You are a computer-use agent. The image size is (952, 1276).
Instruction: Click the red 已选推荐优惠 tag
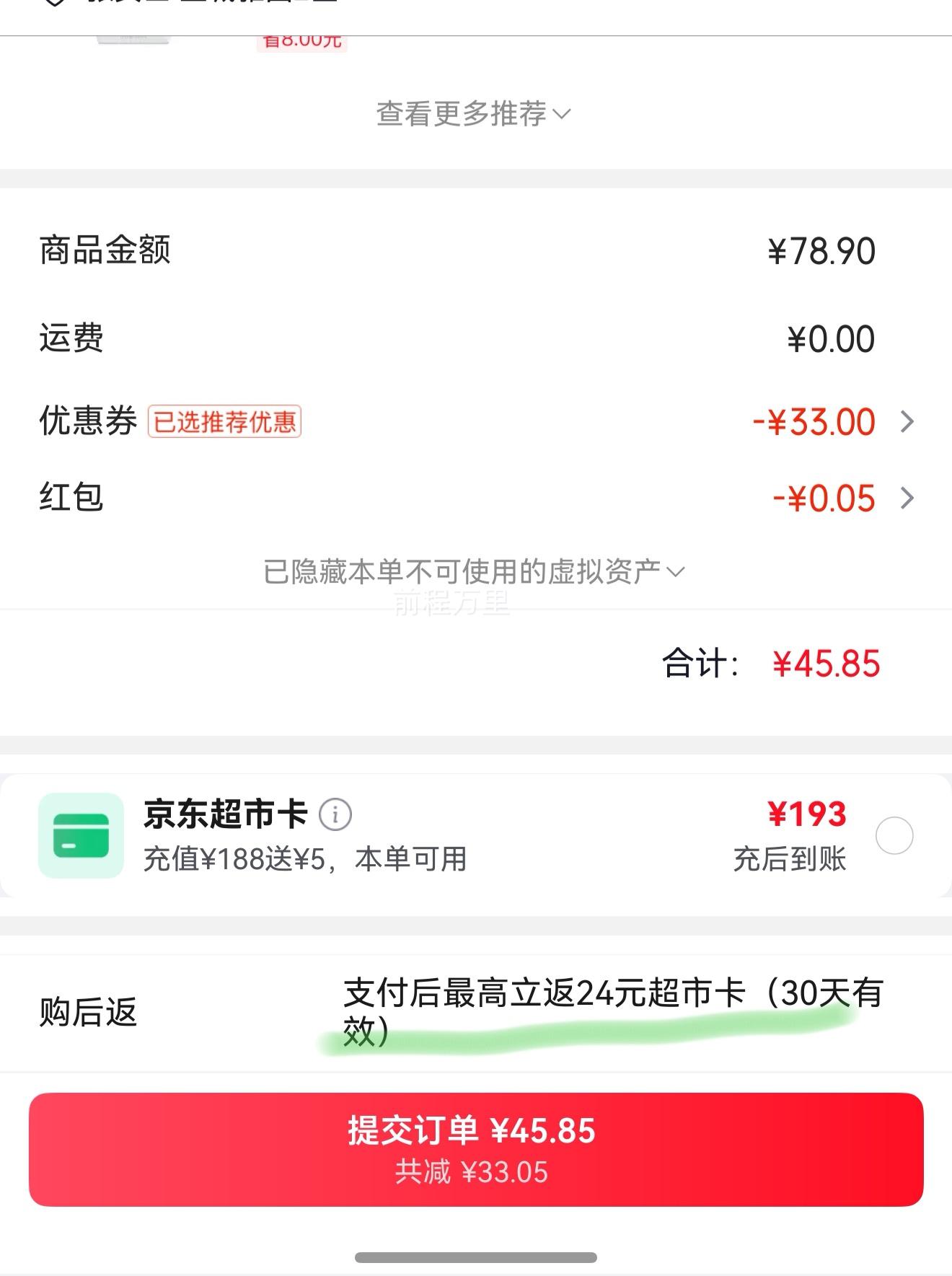225,422
